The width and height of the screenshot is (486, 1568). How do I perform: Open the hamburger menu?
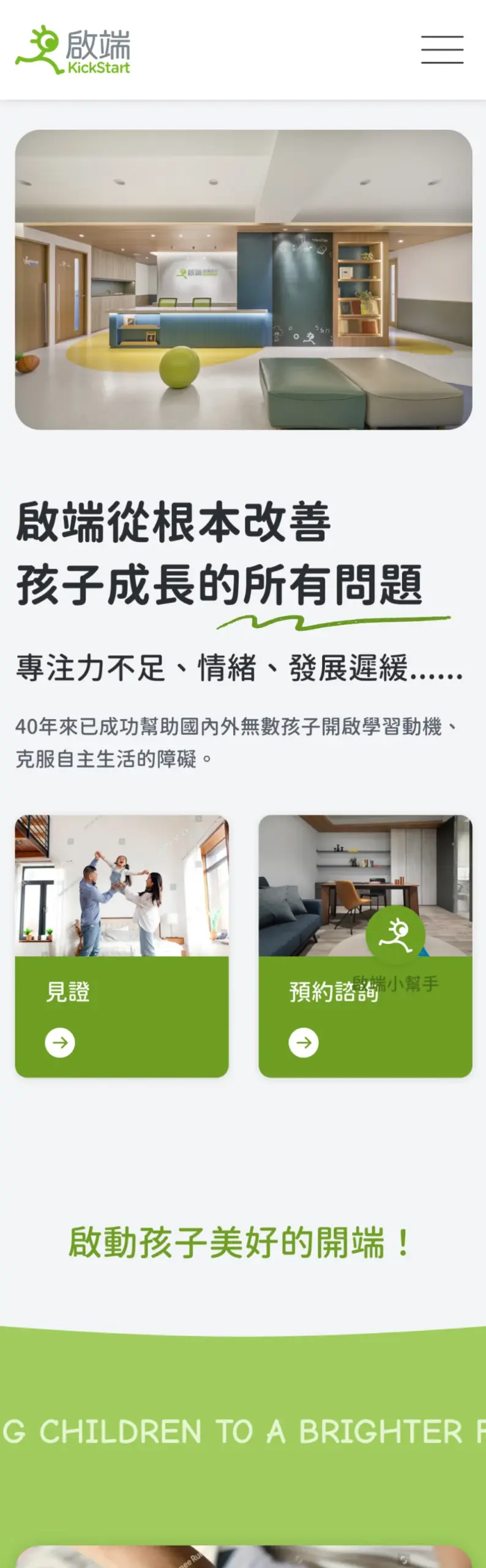pos(442,50)
